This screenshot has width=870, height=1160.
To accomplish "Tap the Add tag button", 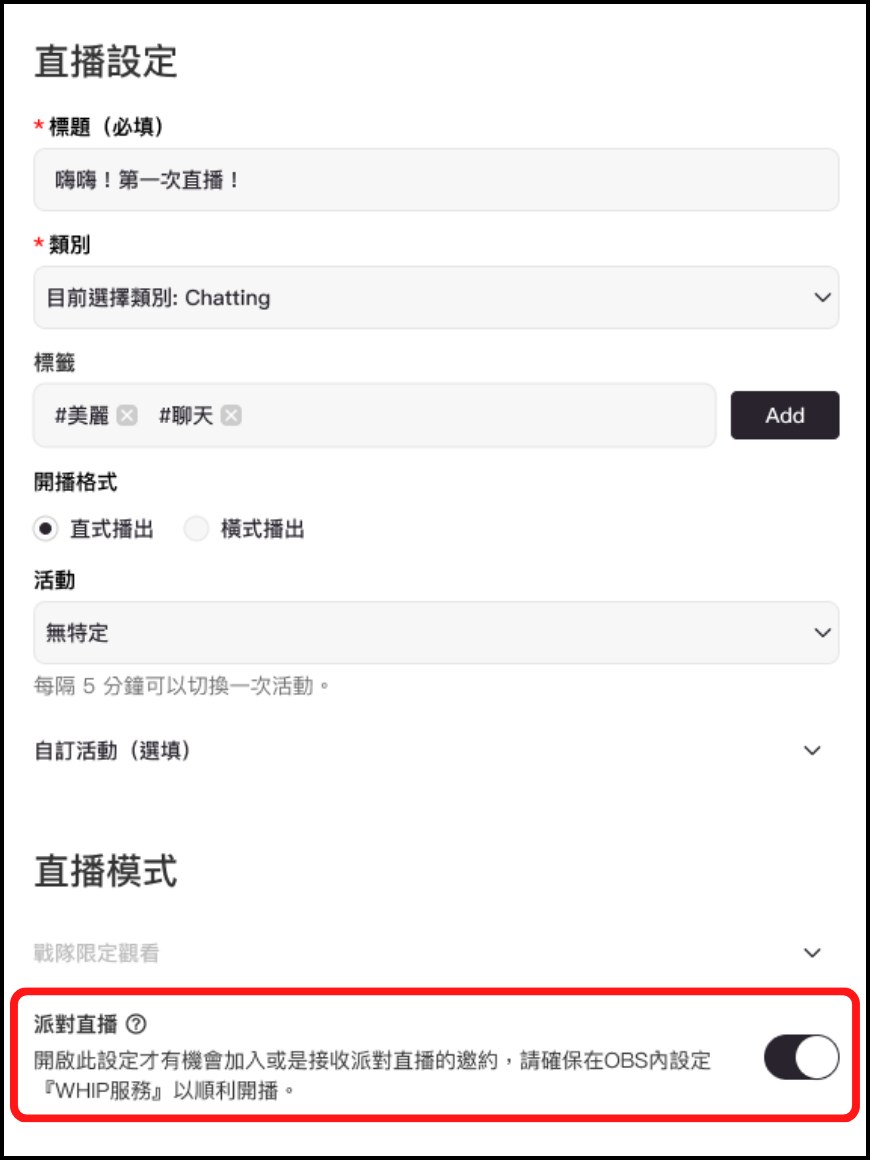I will (784, 415).
